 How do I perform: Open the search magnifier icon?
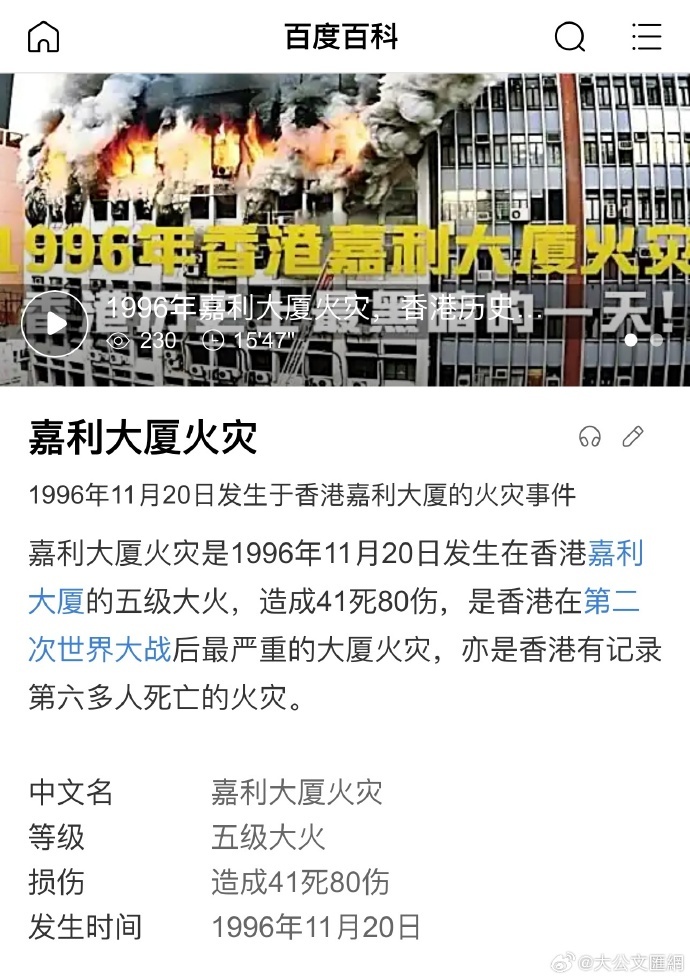tap(570, 36)
